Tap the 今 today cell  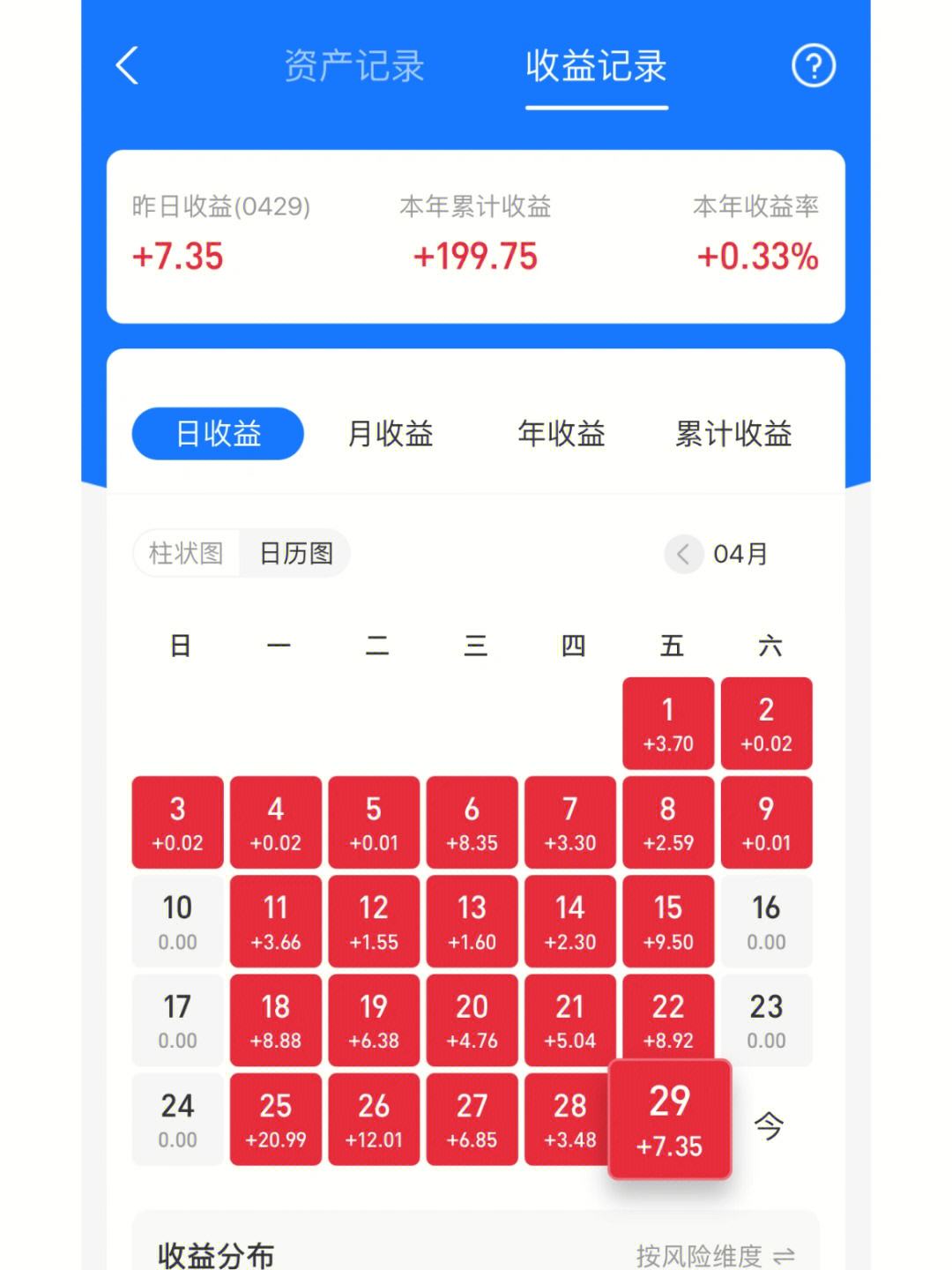point(767,1124)
